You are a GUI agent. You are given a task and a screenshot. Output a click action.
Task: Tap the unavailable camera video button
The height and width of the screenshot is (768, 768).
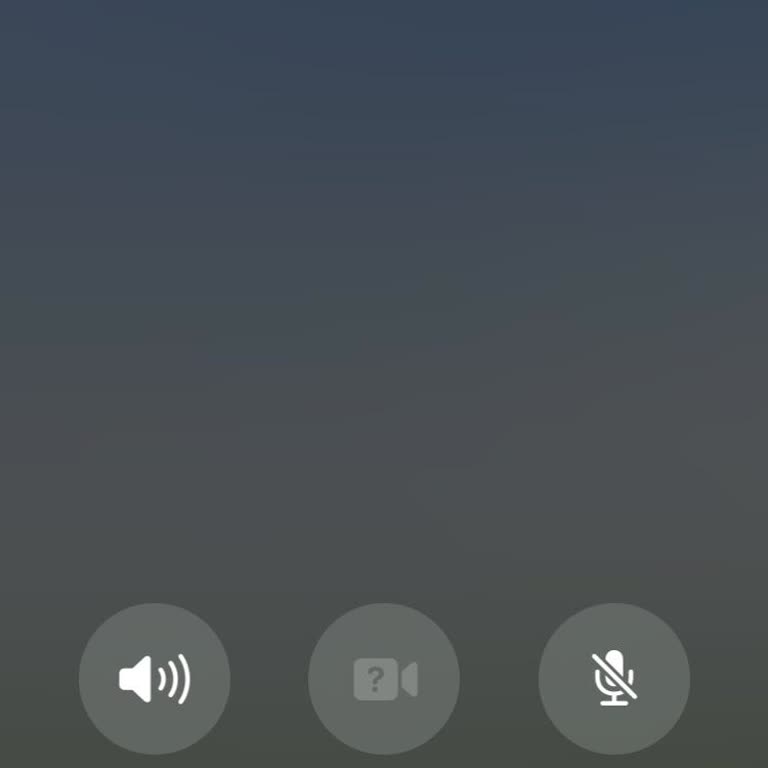(384, 679)
